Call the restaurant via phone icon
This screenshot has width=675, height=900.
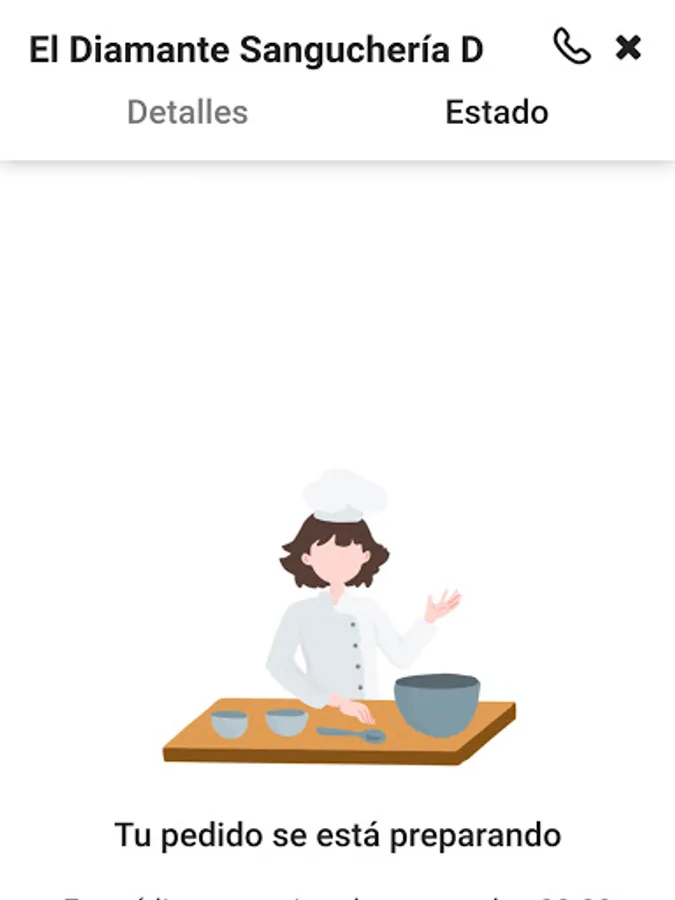coord(571,47)
